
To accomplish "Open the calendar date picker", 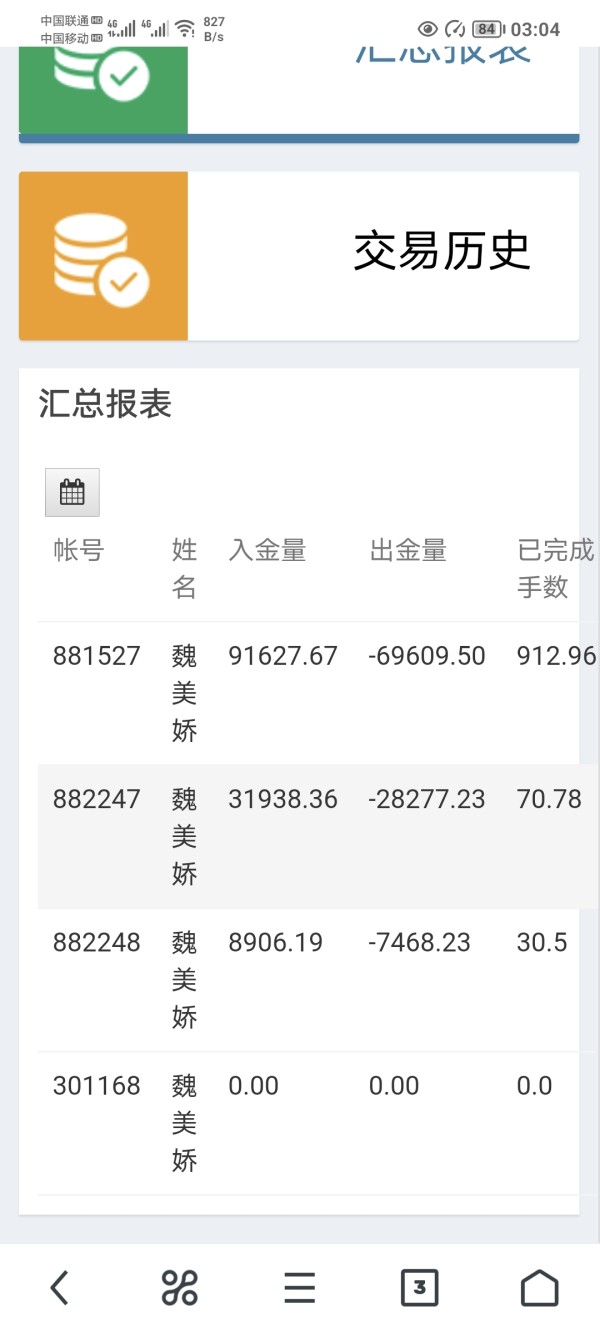I will pyautogui.click(x=72, y=492).
